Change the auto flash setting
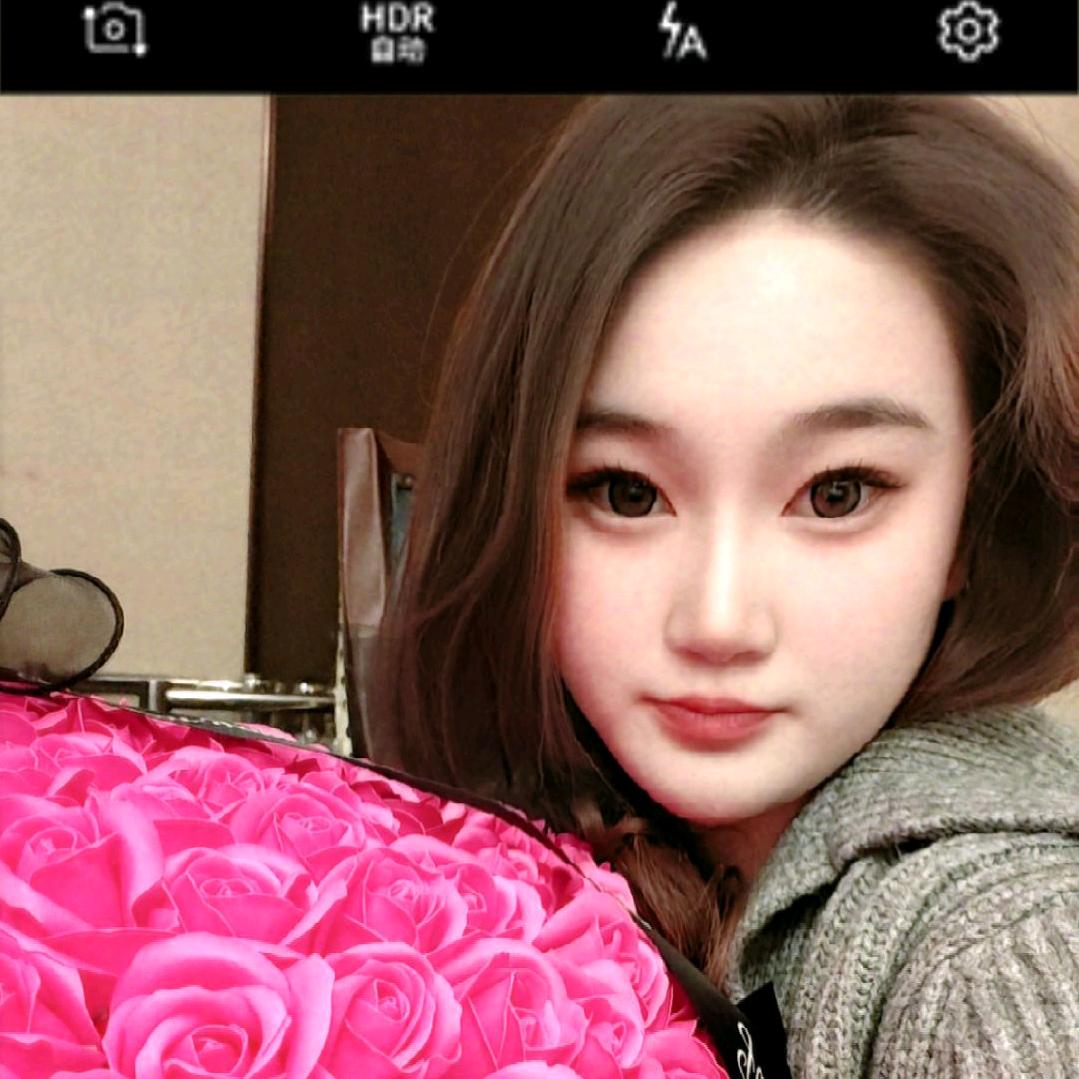Screen dimensions: 1079x1079 (x=682, y=32)
